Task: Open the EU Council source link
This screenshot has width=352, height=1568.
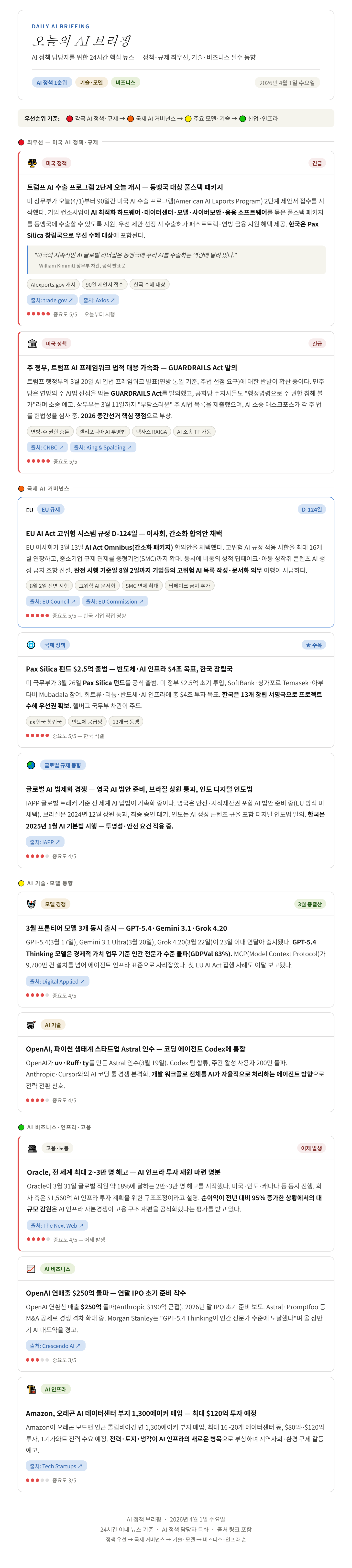Action: [x=52, y=601]
